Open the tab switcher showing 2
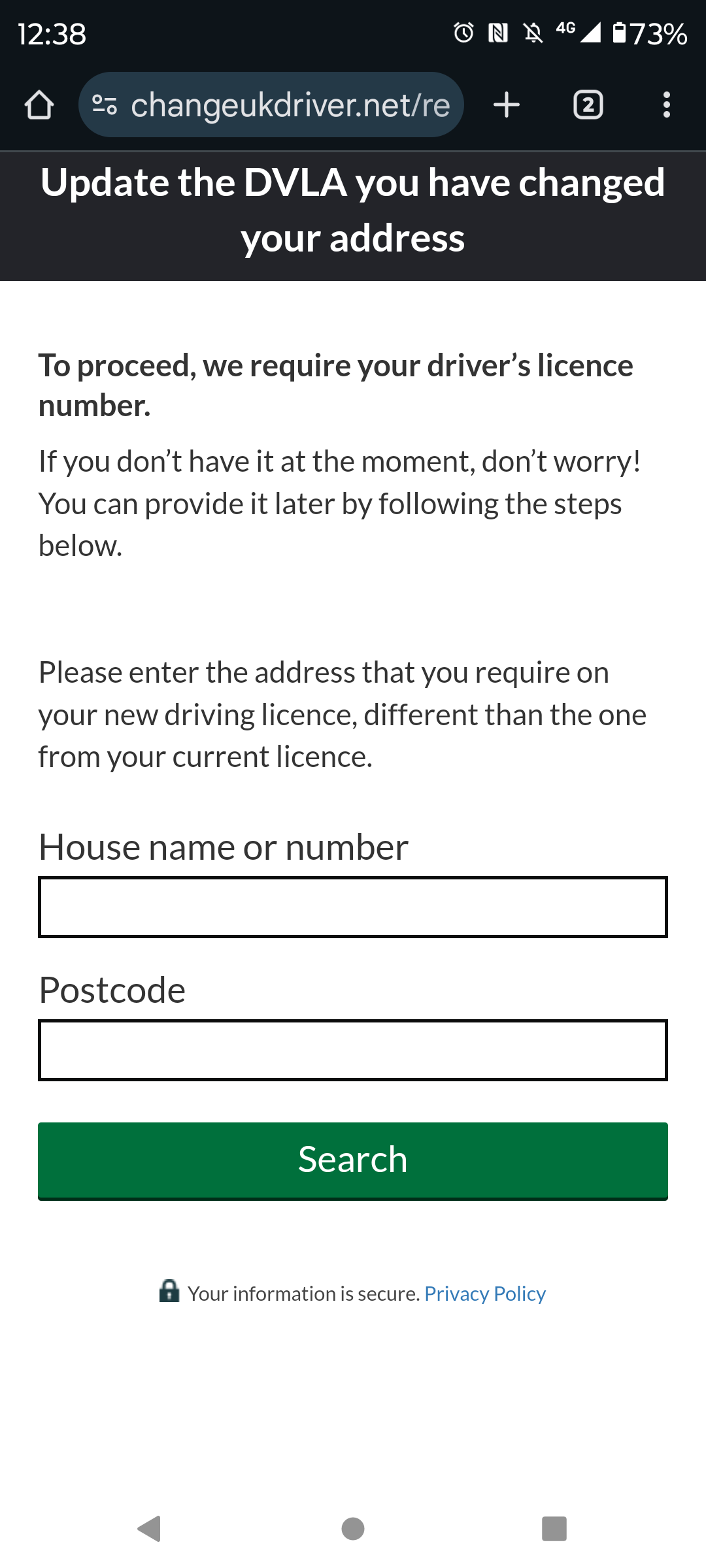The image size is (706, 1568). (x=588, y=105)
